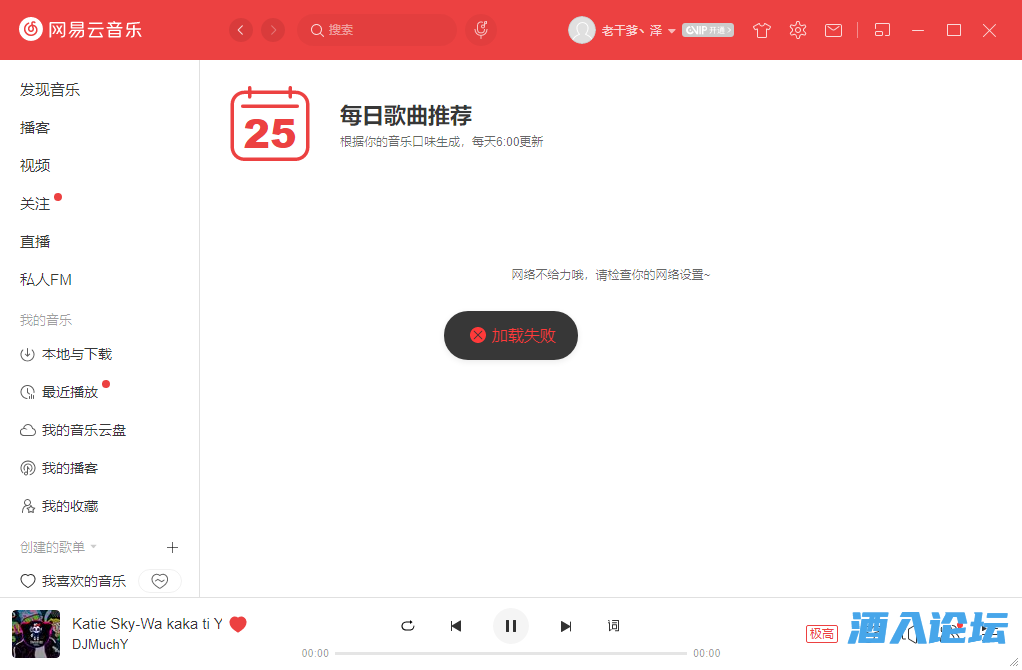Unlike the song Katie Sky-Wa kaka ti Y
Image resolution: width=1022 pixels, height=670 pixels.
238,624
